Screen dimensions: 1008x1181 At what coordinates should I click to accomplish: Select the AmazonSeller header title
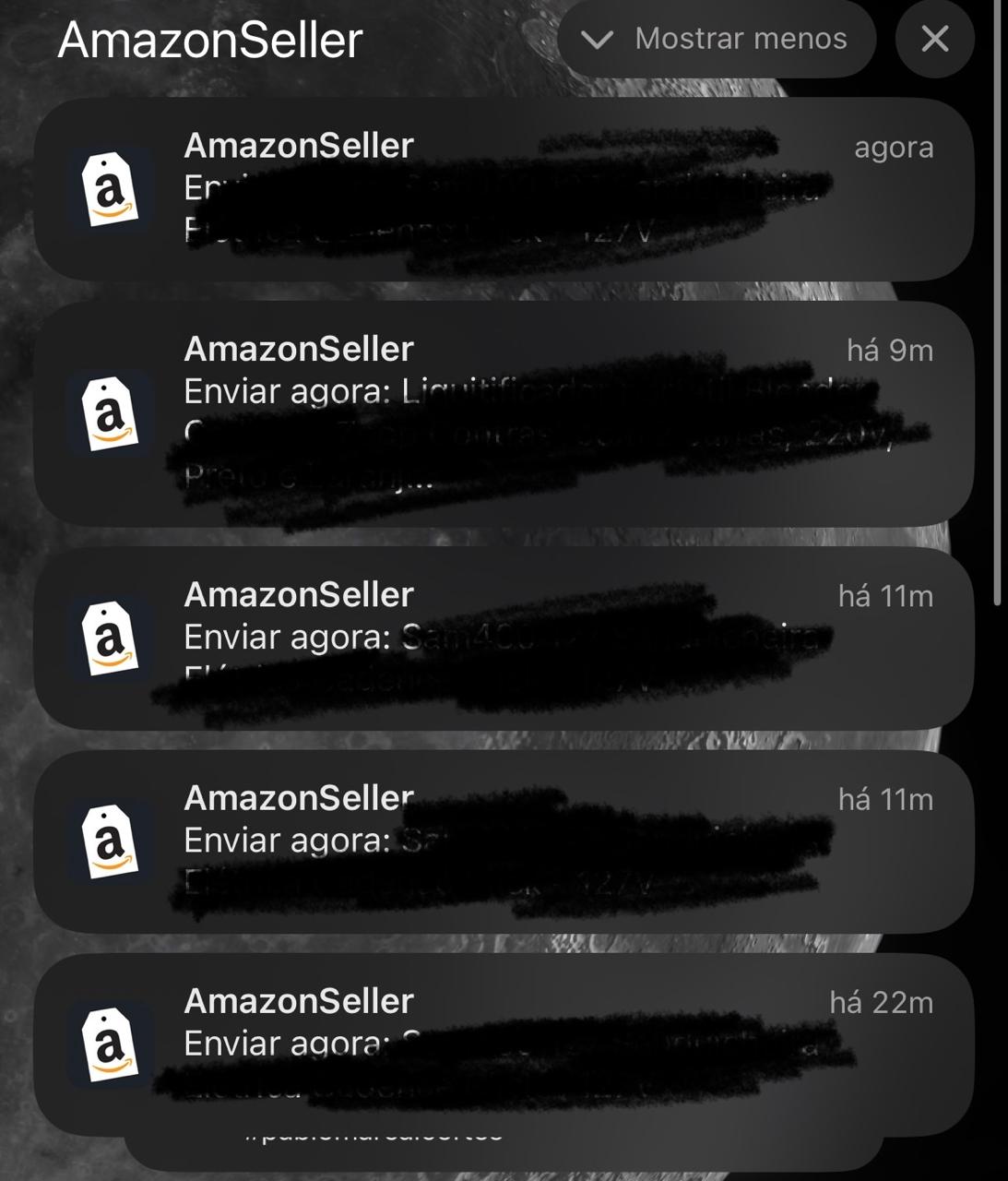tap(212, 39)
